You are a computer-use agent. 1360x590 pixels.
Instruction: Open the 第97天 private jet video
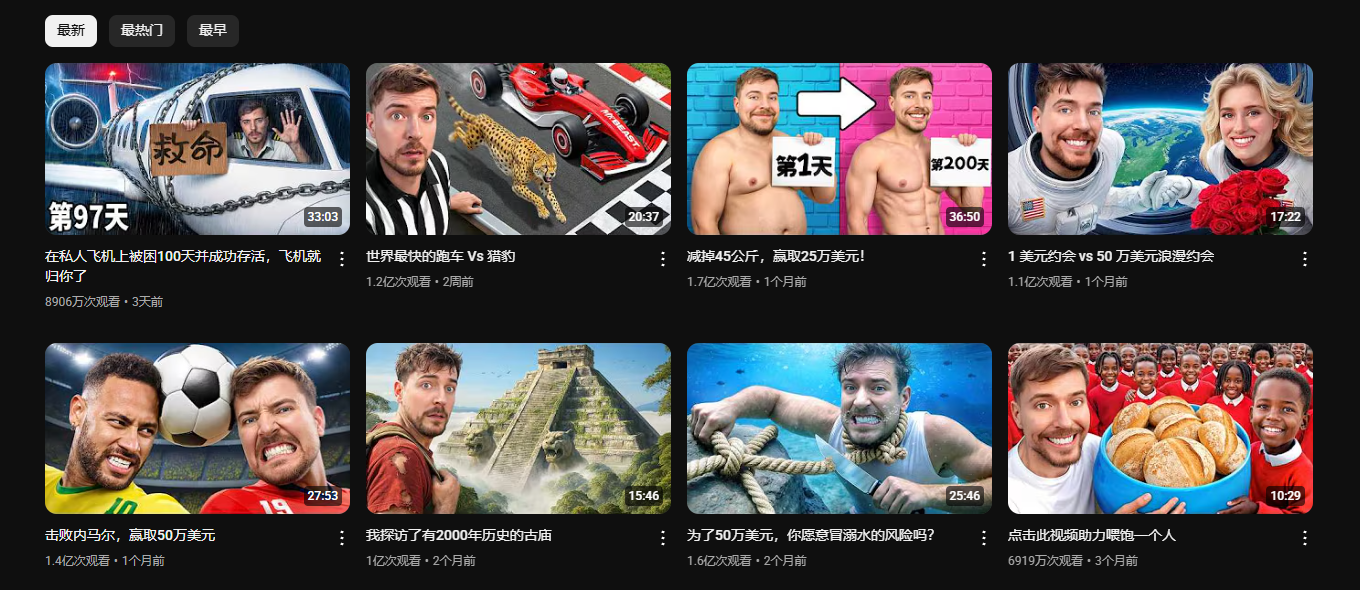[x=197, y=149]
